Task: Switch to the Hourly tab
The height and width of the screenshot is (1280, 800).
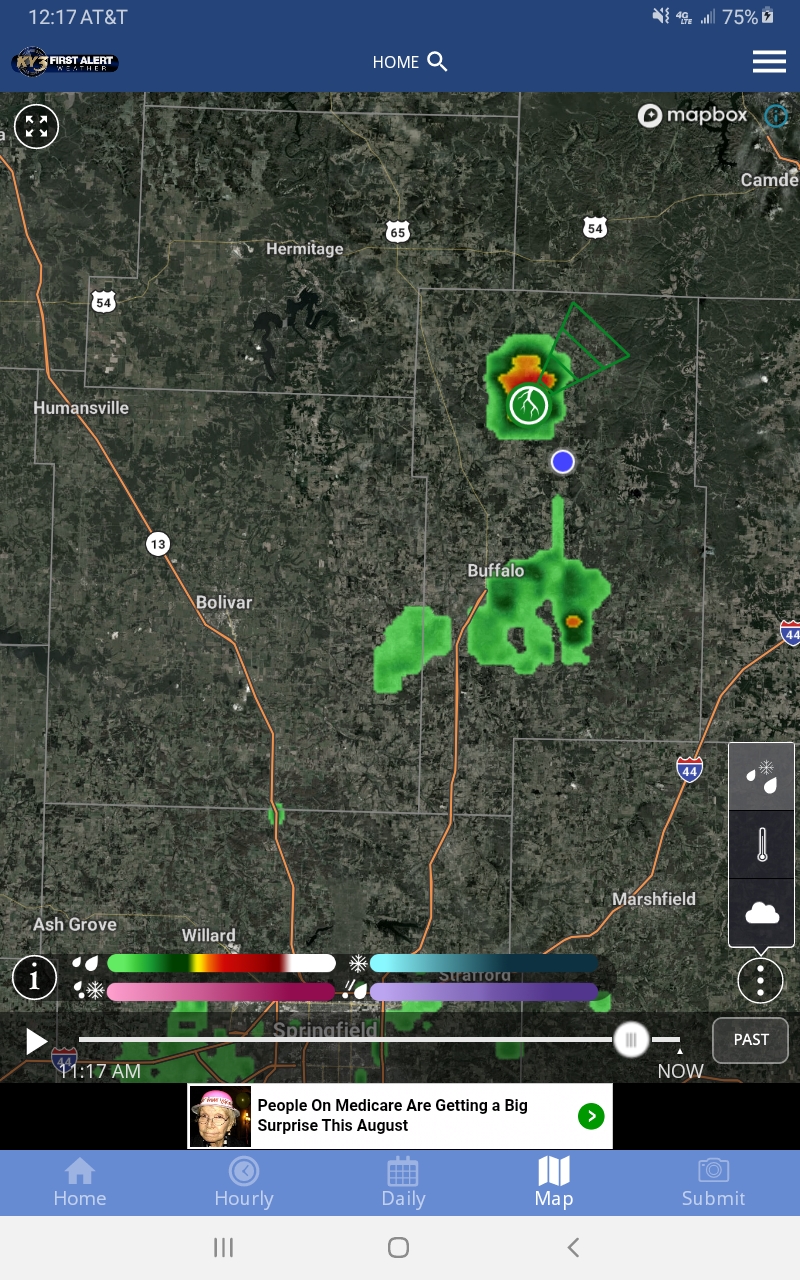Action: [x=244, y=1183]
